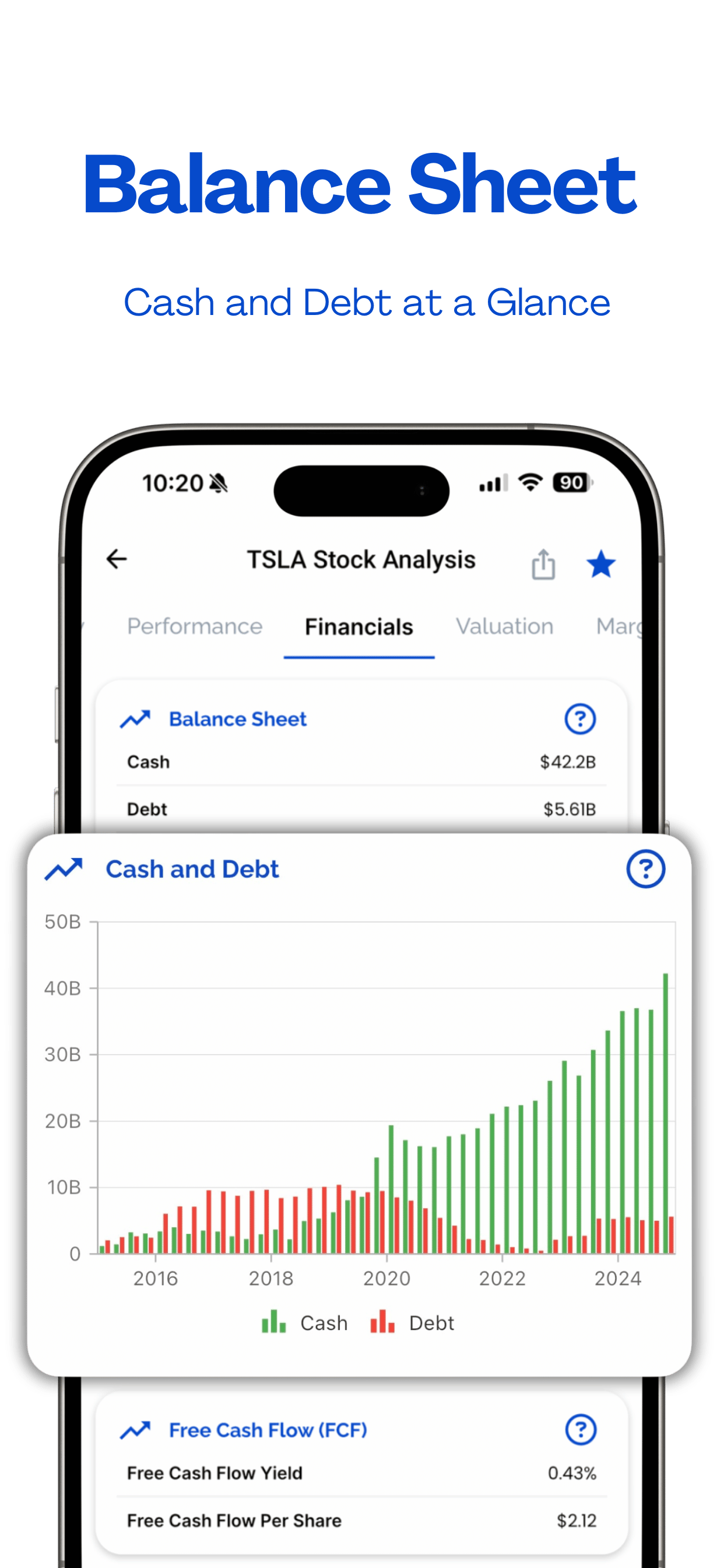Switch to the Valuation tab
This screenshot has width=724, height=1568.
click(x=504, y=626)
